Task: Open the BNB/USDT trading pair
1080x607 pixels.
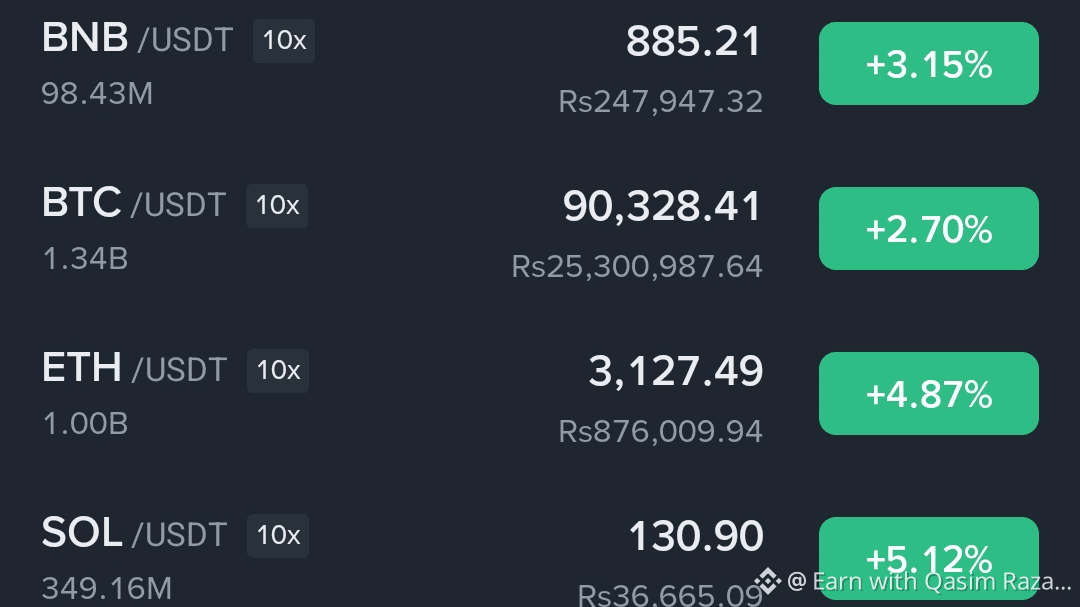Action: (137, 40)
